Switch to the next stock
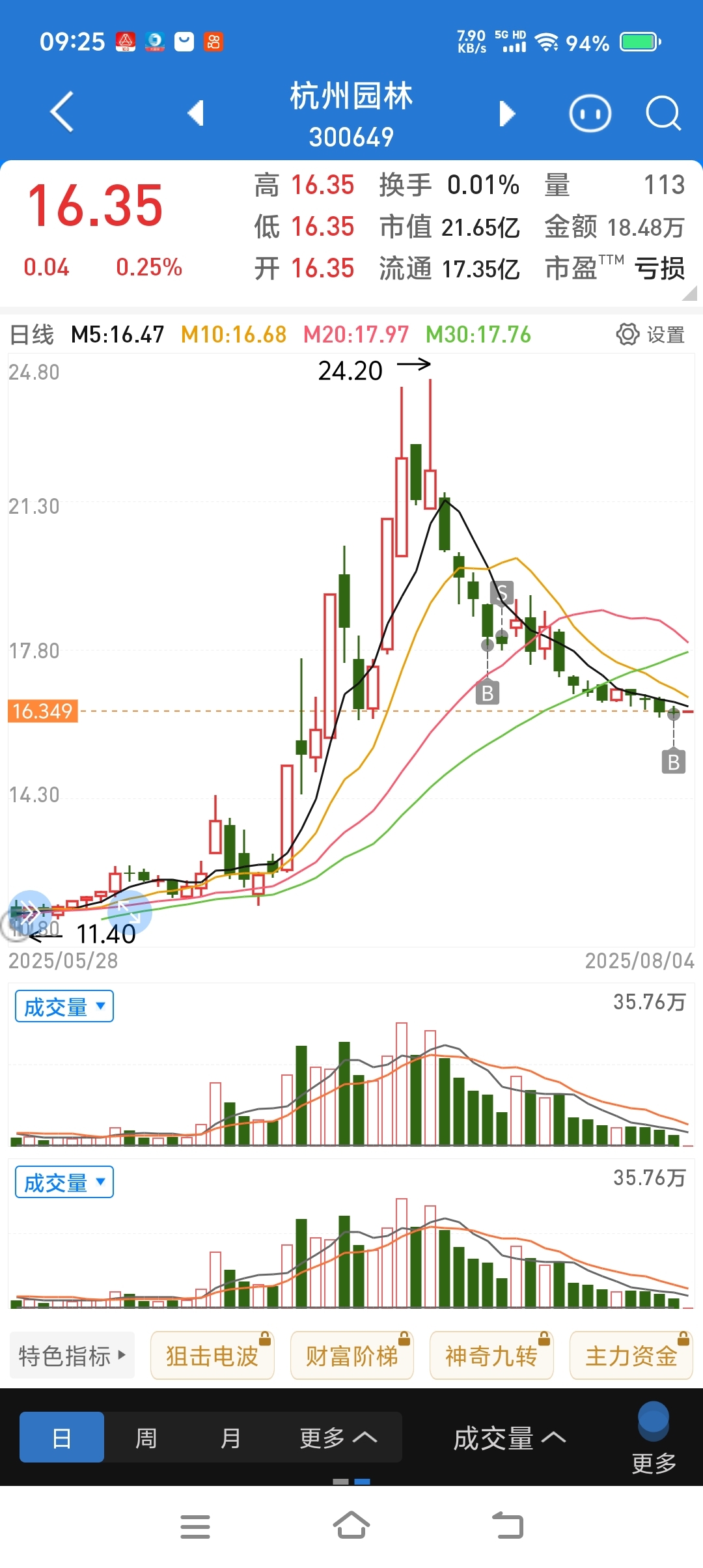The height and width of the screenshot is (1568, 703). pyautogui.click(x=507, y=113)
